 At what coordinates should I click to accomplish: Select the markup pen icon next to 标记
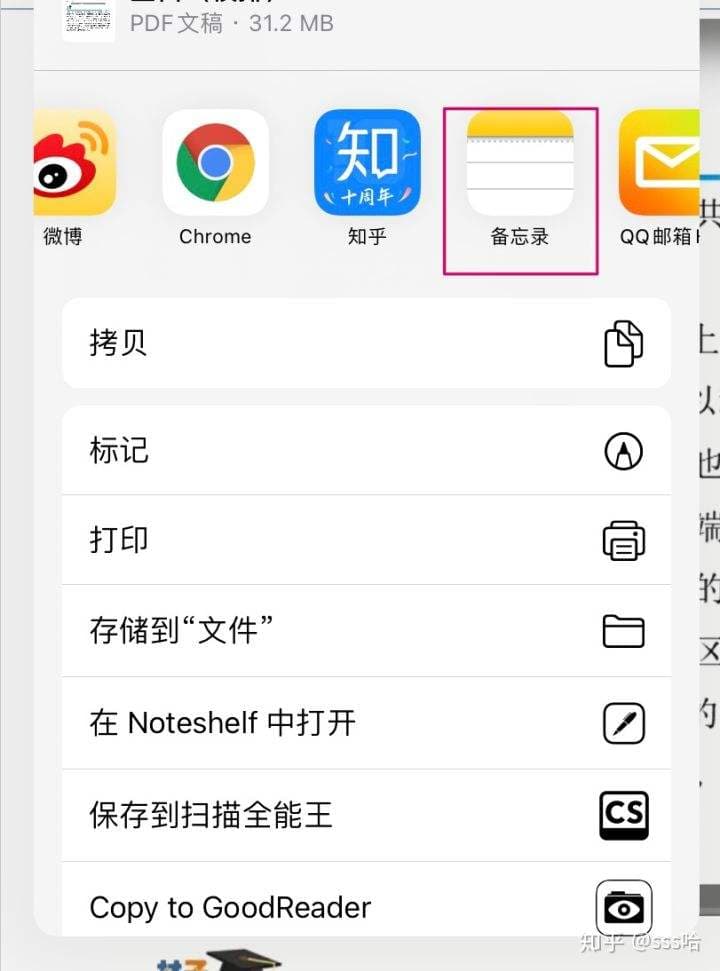click(x=624, y=451)
